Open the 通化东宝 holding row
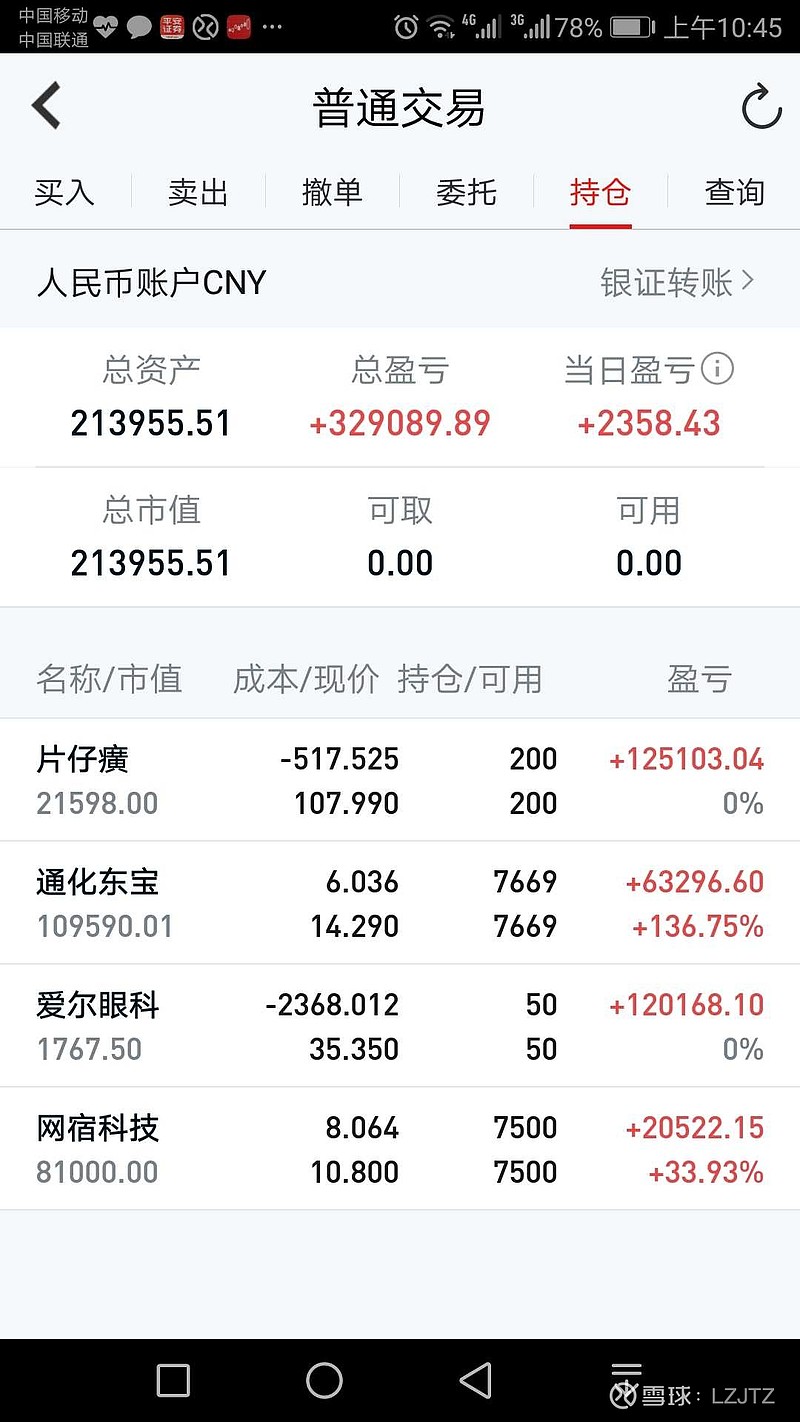Screen dimensions: 800x1422 (x=400, y=903)
